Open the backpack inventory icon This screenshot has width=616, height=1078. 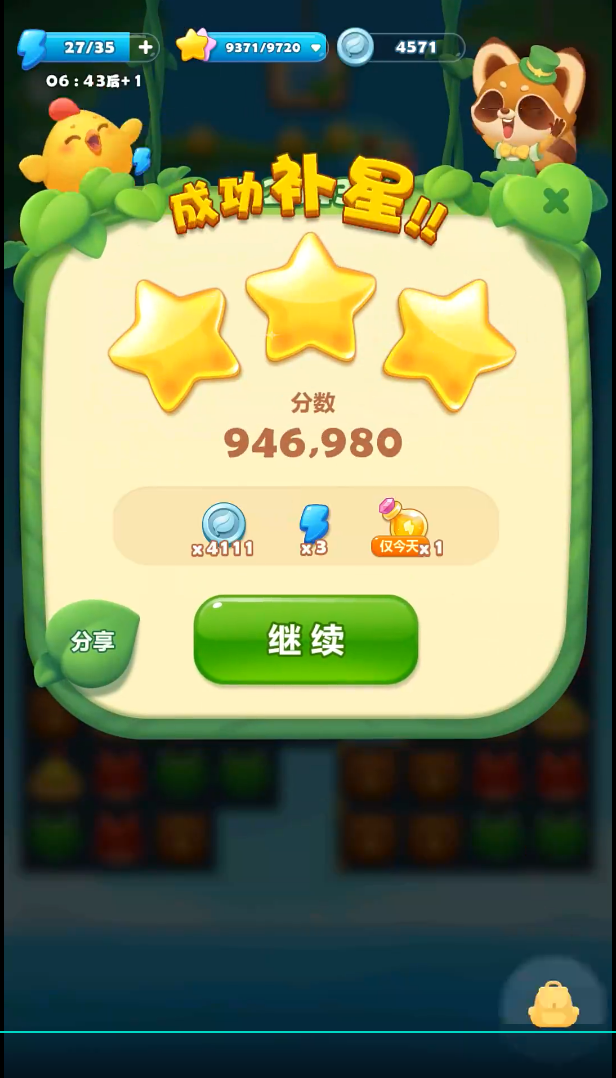click(553, 1003)
